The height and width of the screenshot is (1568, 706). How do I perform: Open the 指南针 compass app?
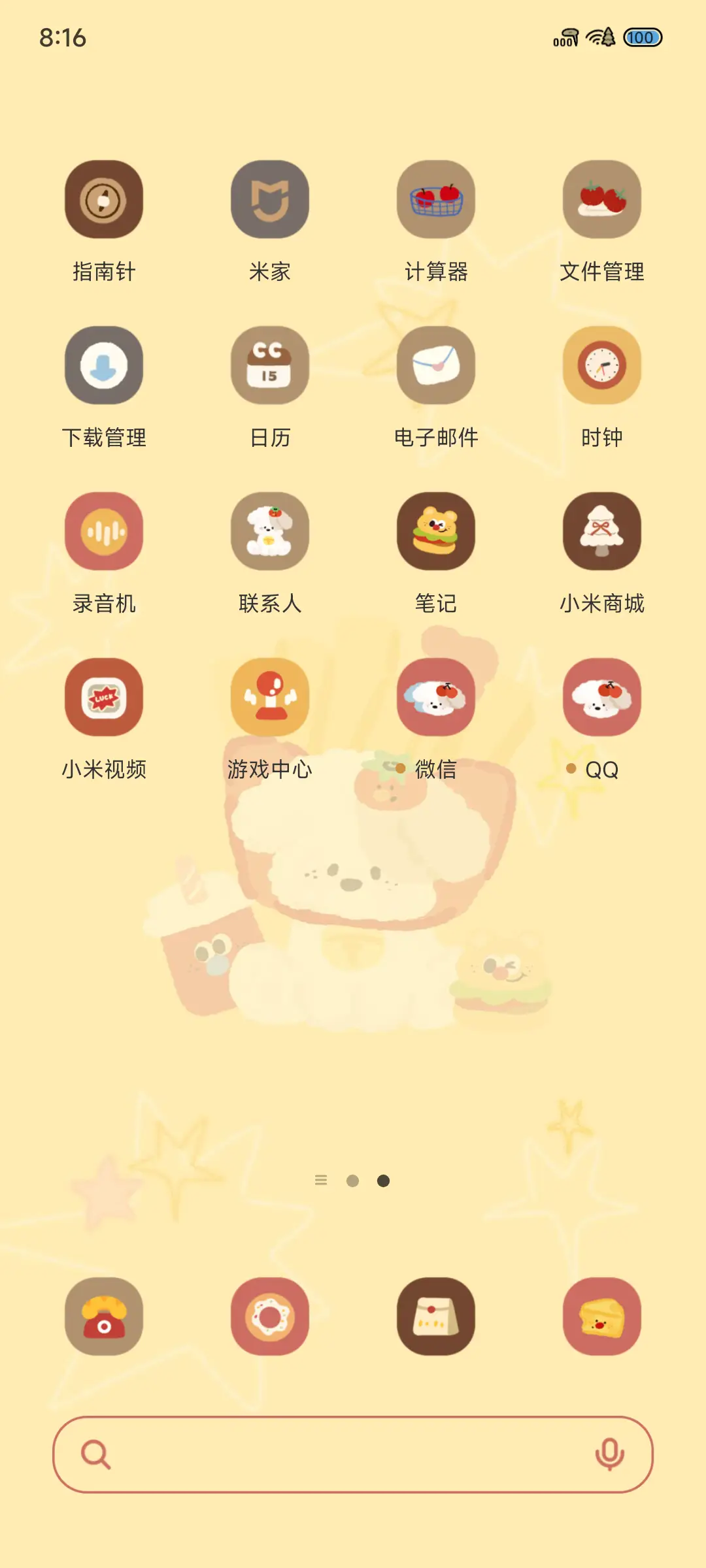pos(105,200)
